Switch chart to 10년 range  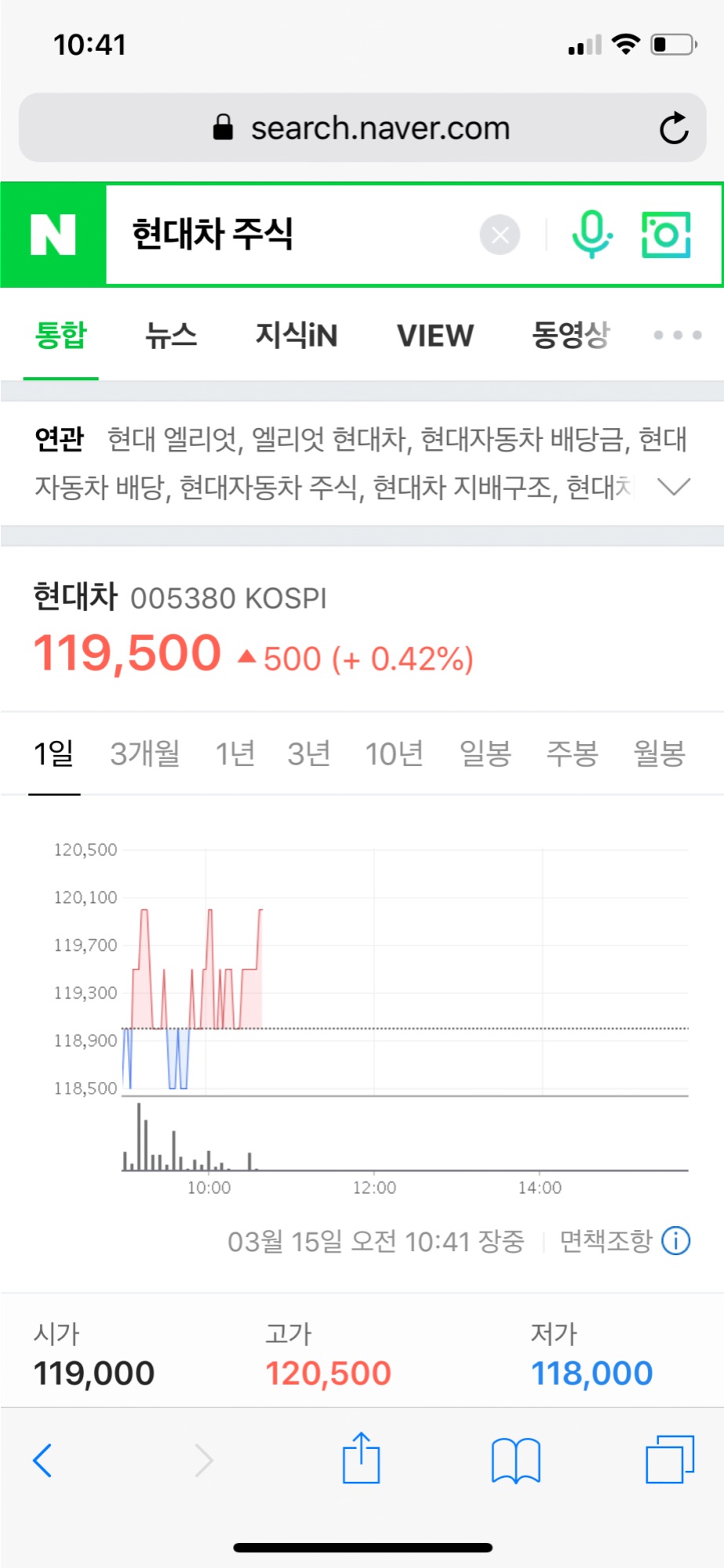pos(395,753)
